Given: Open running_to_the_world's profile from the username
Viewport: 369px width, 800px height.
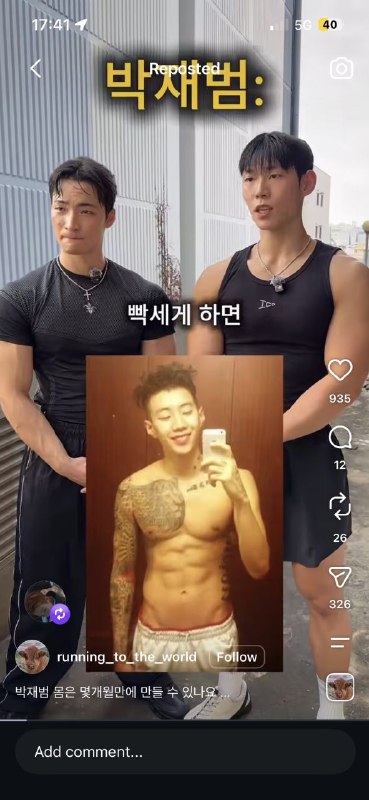Looking at the screenshot, I should point(127,657).
